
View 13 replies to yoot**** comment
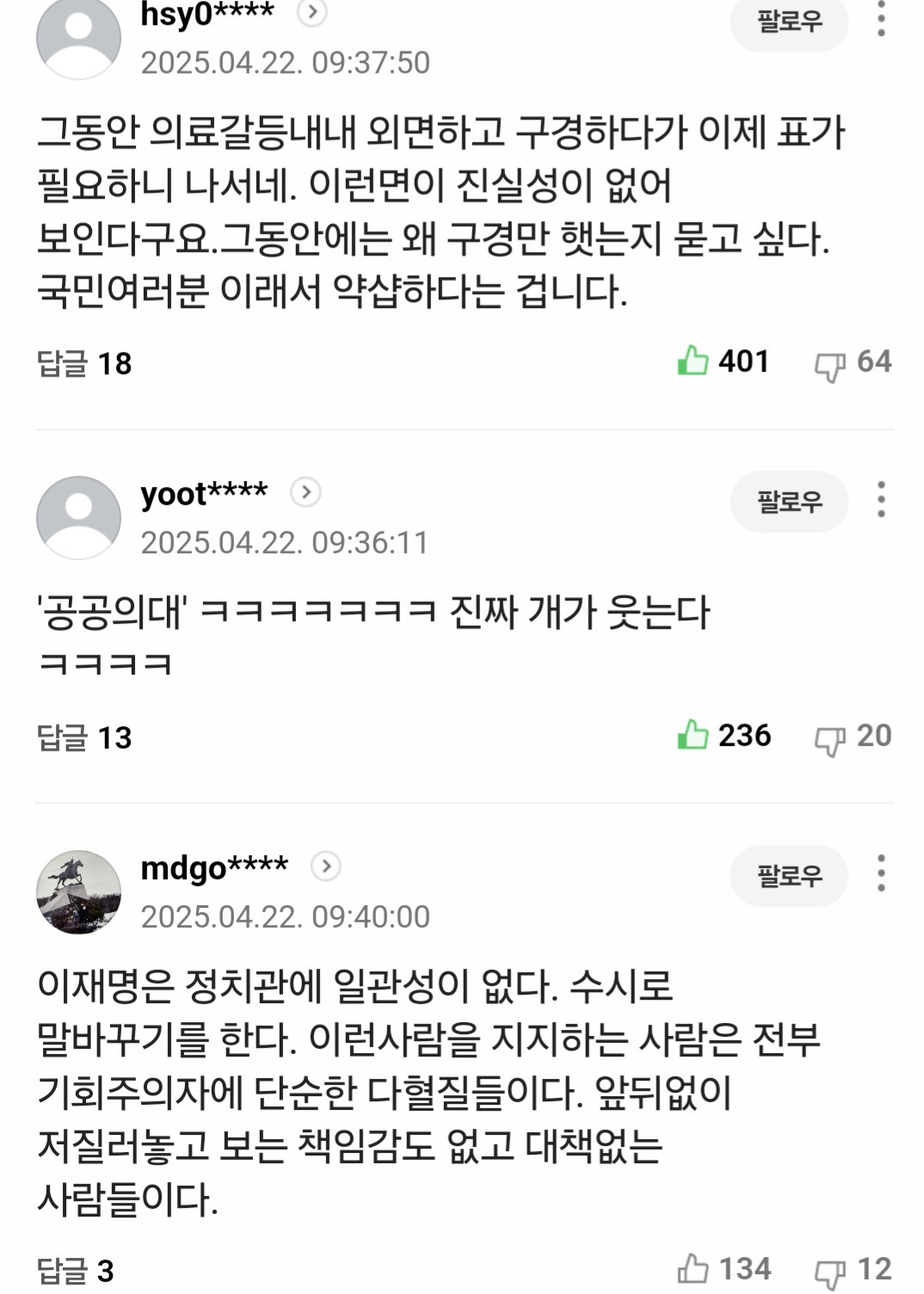tap(84, 737)
